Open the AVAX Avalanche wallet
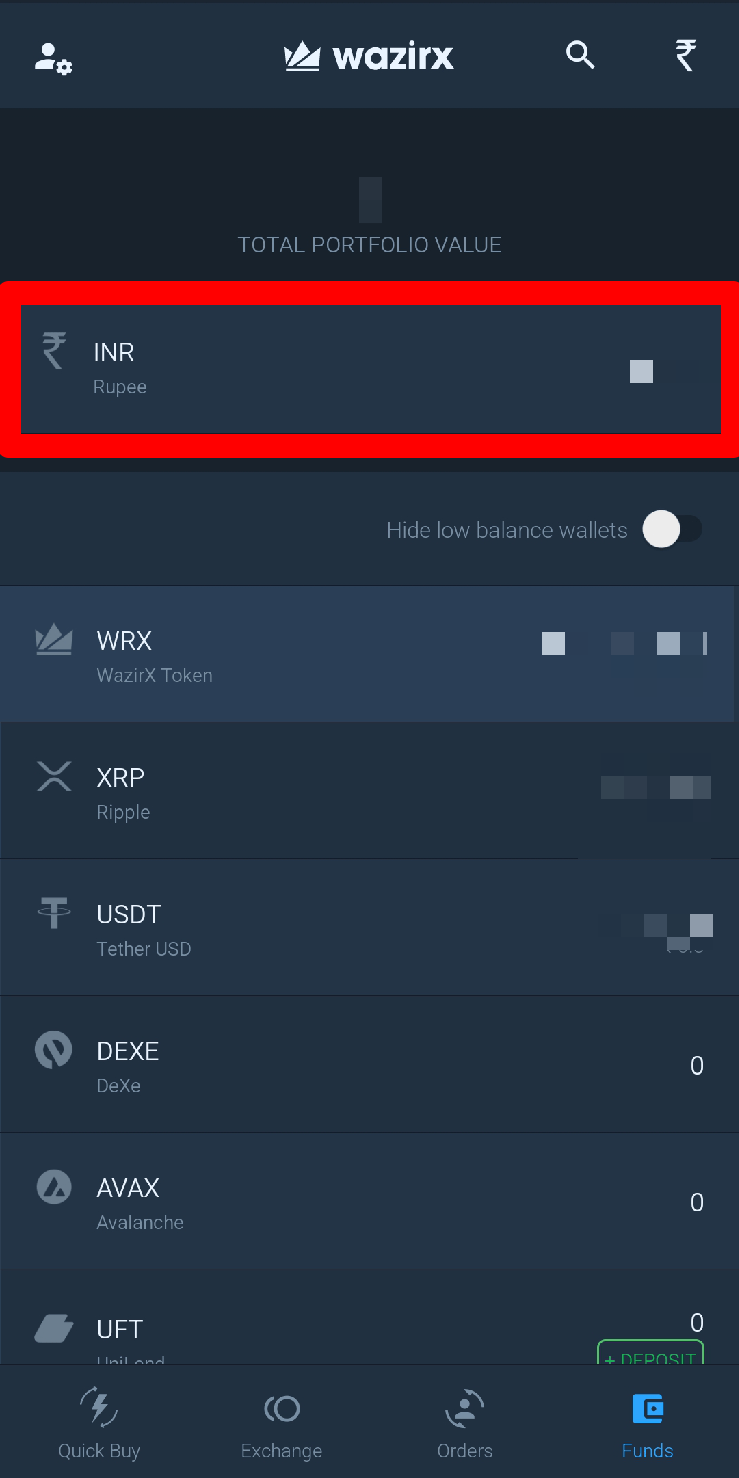This screenshot has height=1478, width=739. [x=370, y=1203]
